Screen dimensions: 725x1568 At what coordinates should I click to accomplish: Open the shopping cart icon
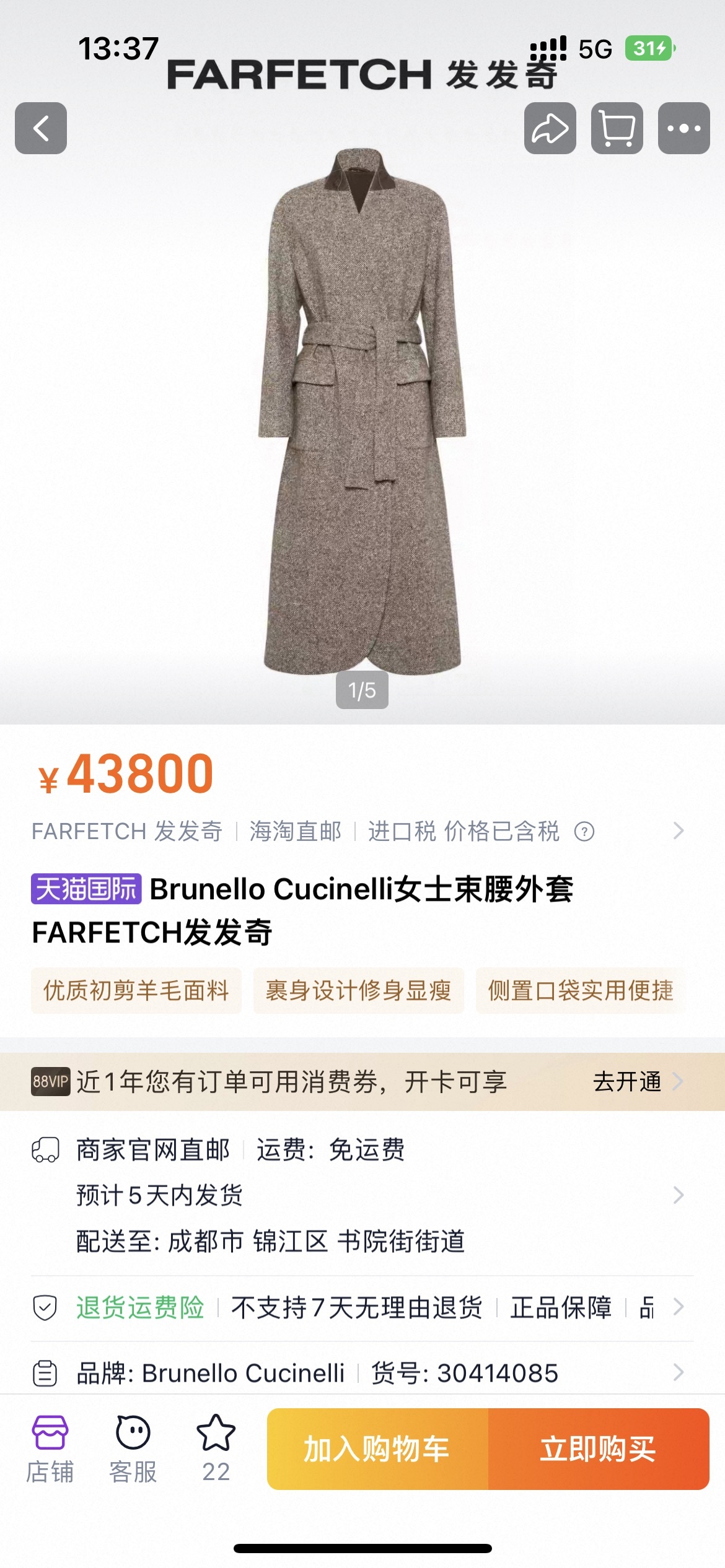point(617,128)
